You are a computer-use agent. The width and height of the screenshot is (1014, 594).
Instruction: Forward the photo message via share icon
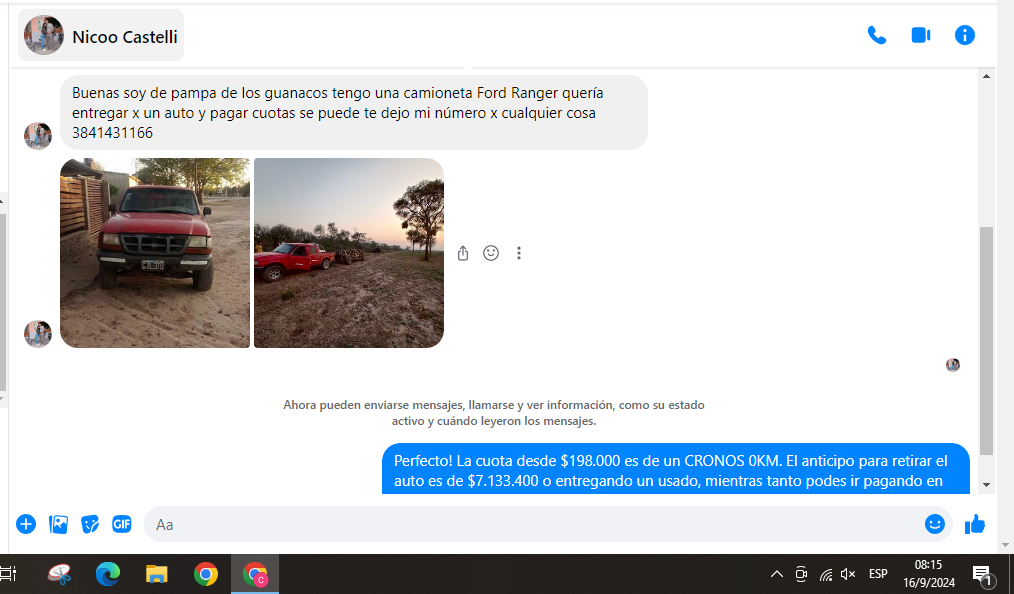pos(463,253)
